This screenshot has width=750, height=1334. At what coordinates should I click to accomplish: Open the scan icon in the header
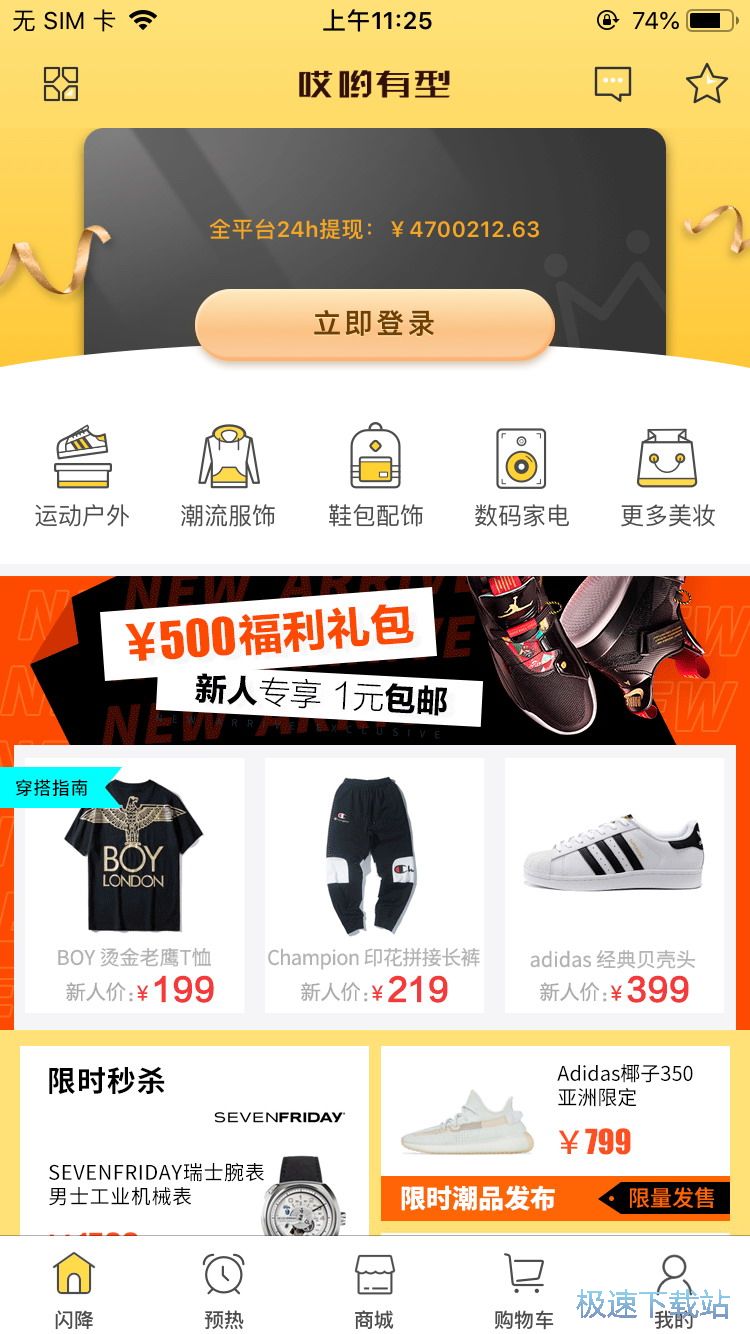pyautogui.click(x=61, y=84)
